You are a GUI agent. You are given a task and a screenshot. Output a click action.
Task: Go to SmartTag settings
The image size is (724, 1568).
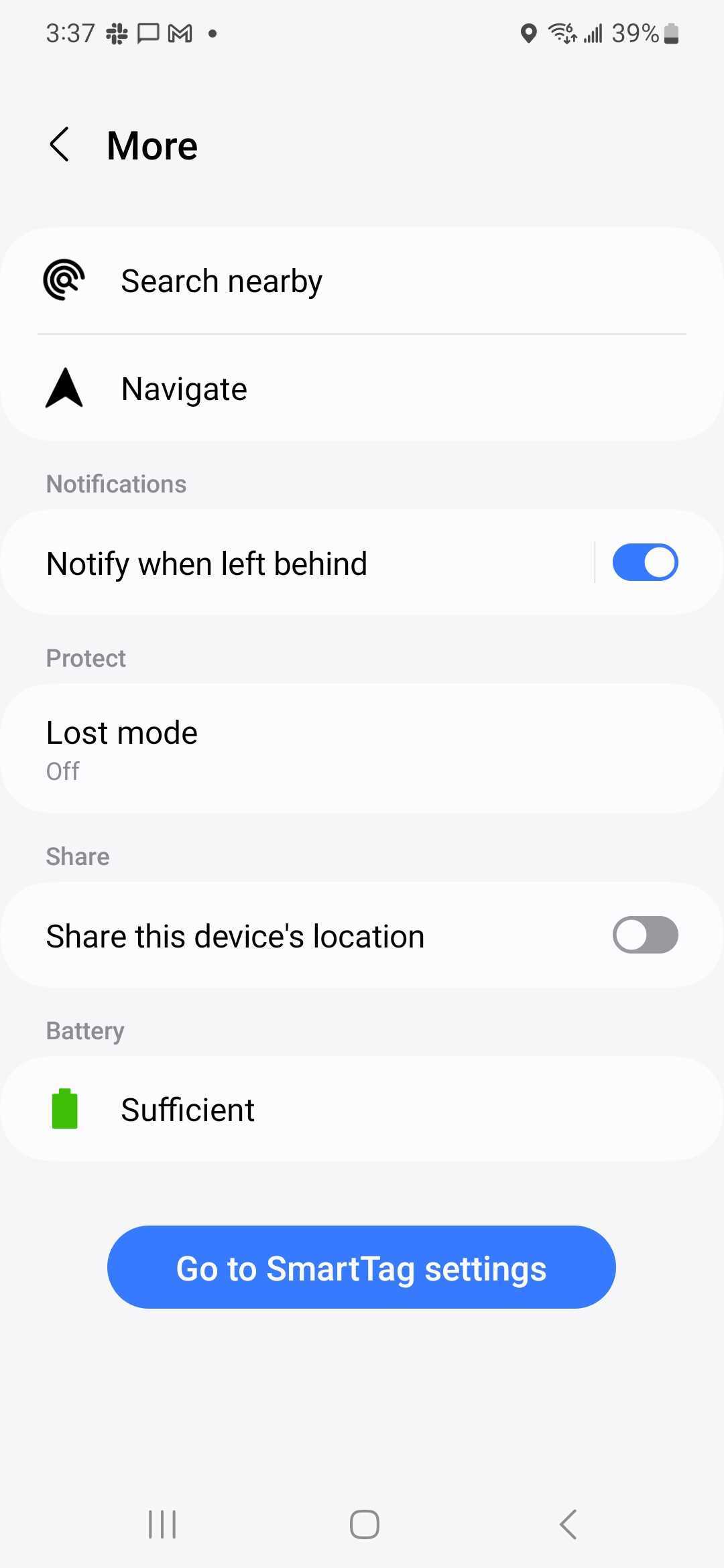(x=361, y=1268)
